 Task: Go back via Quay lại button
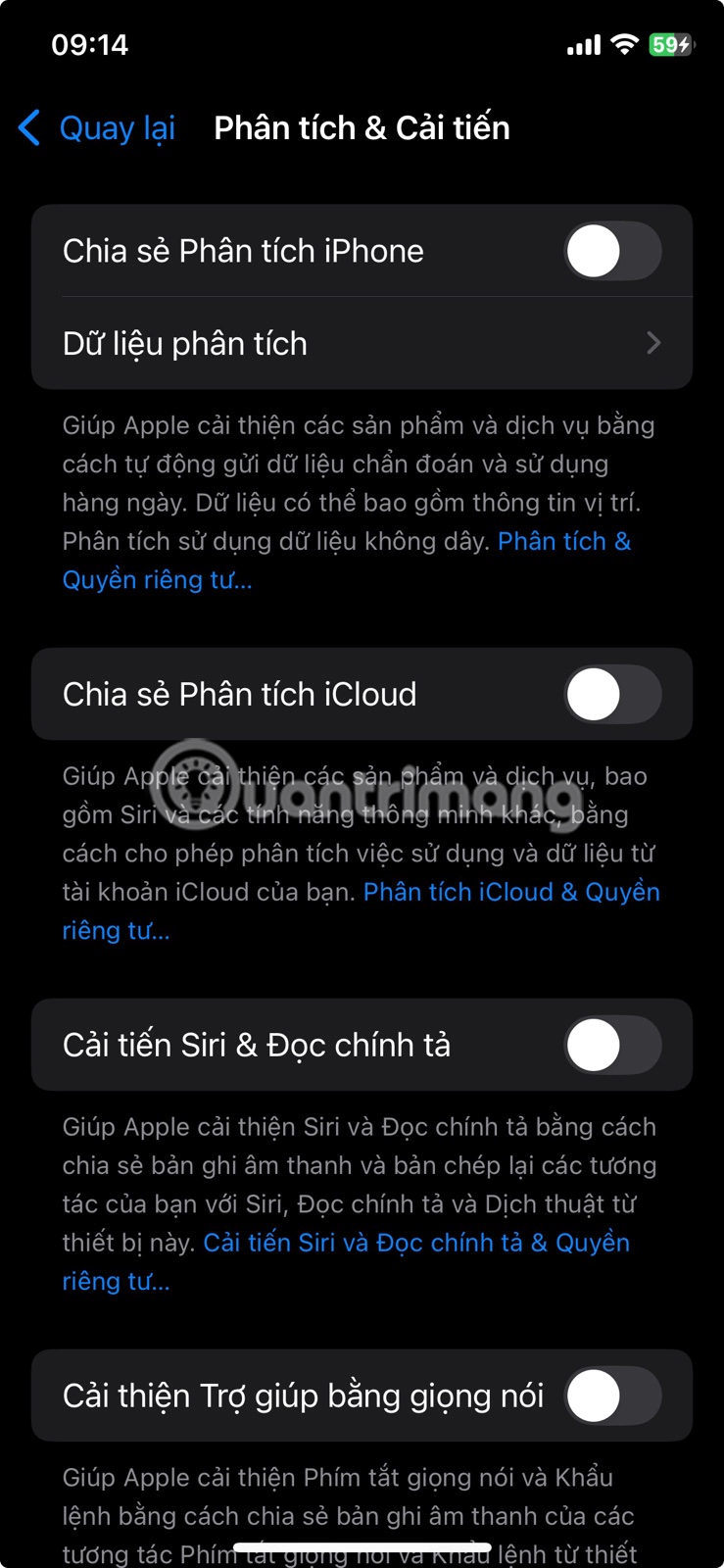pyautogui.click(x=98, y=128)
